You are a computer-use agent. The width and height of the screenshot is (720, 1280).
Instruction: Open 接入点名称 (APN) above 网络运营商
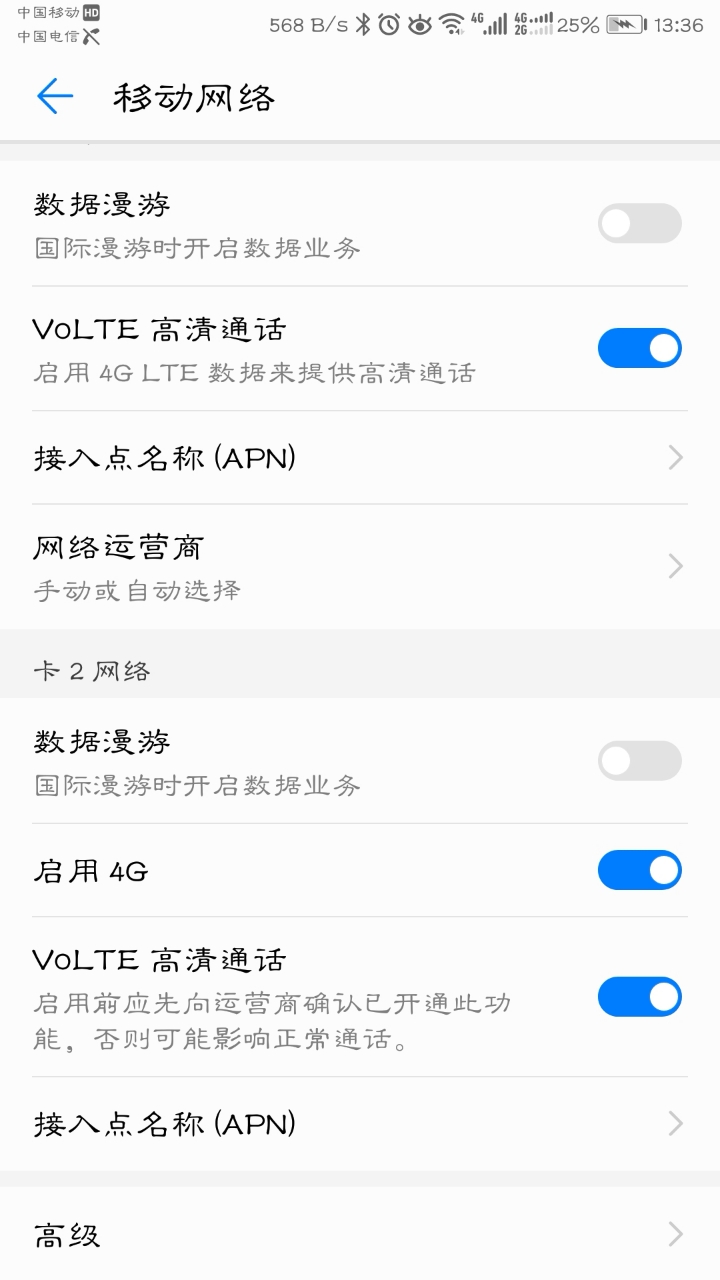click(x=360, y=458)
